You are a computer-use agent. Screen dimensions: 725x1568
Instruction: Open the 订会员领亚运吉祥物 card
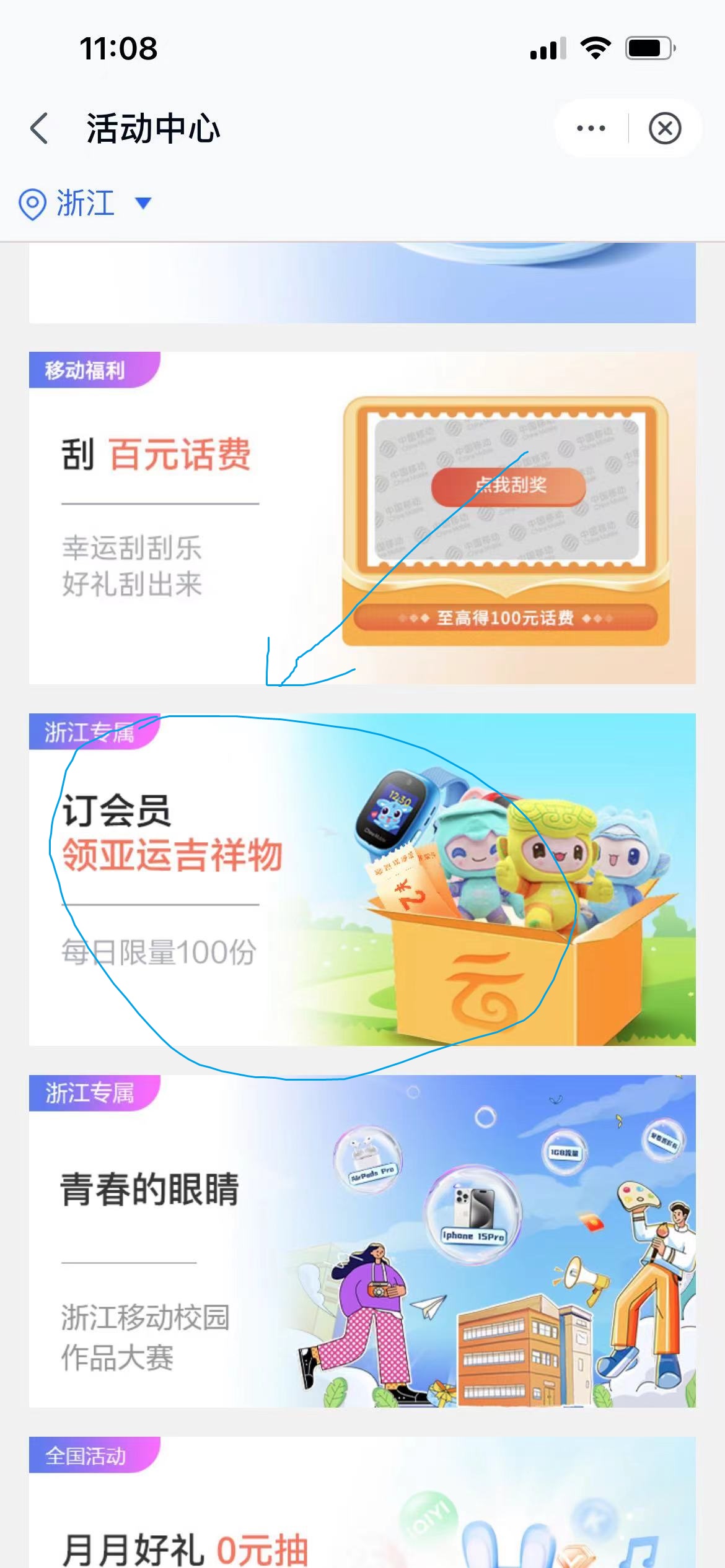(x=362, y=879)
